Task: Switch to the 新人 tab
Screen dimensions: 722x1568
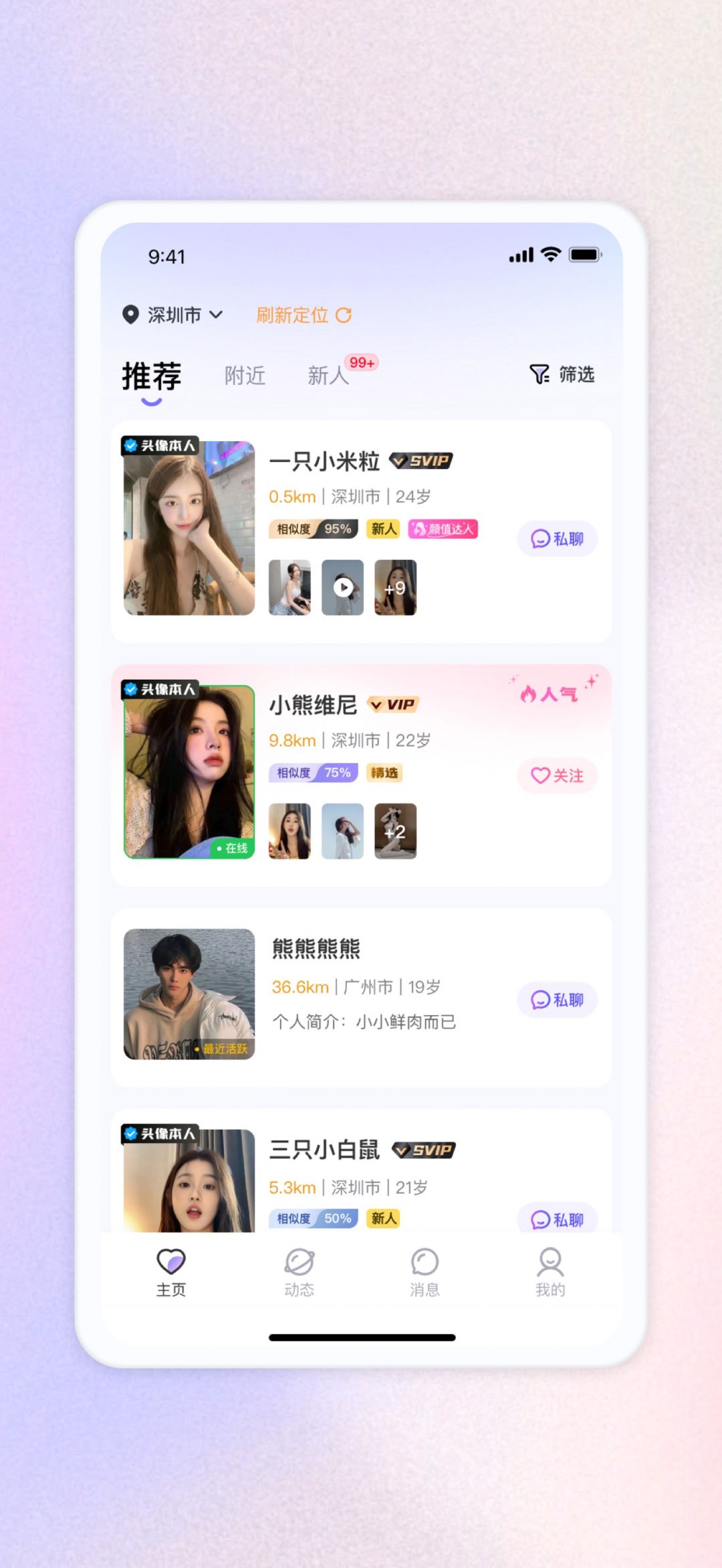Action: click(x=328, y=376)
